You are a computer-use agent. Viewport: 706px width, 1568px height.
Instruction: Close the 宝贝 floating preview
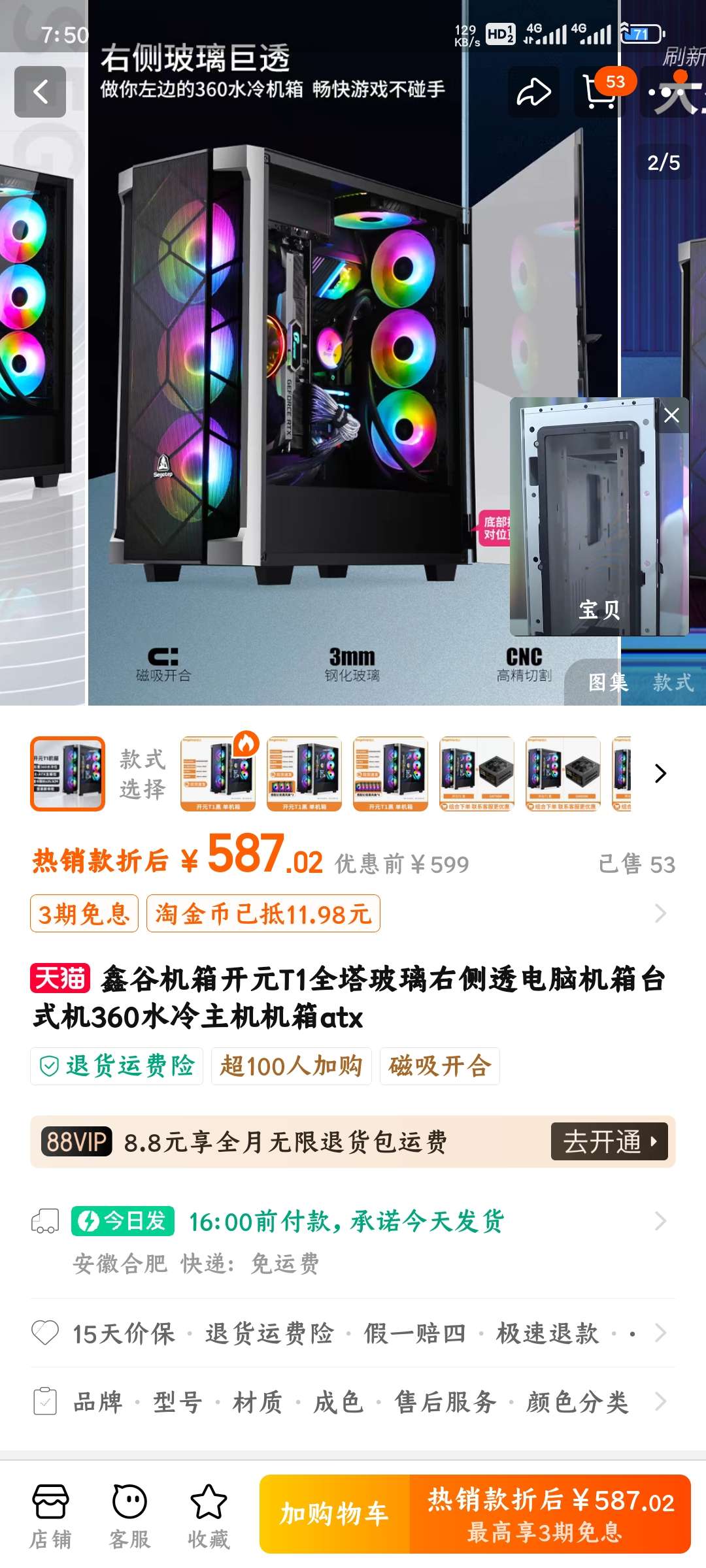671,416
